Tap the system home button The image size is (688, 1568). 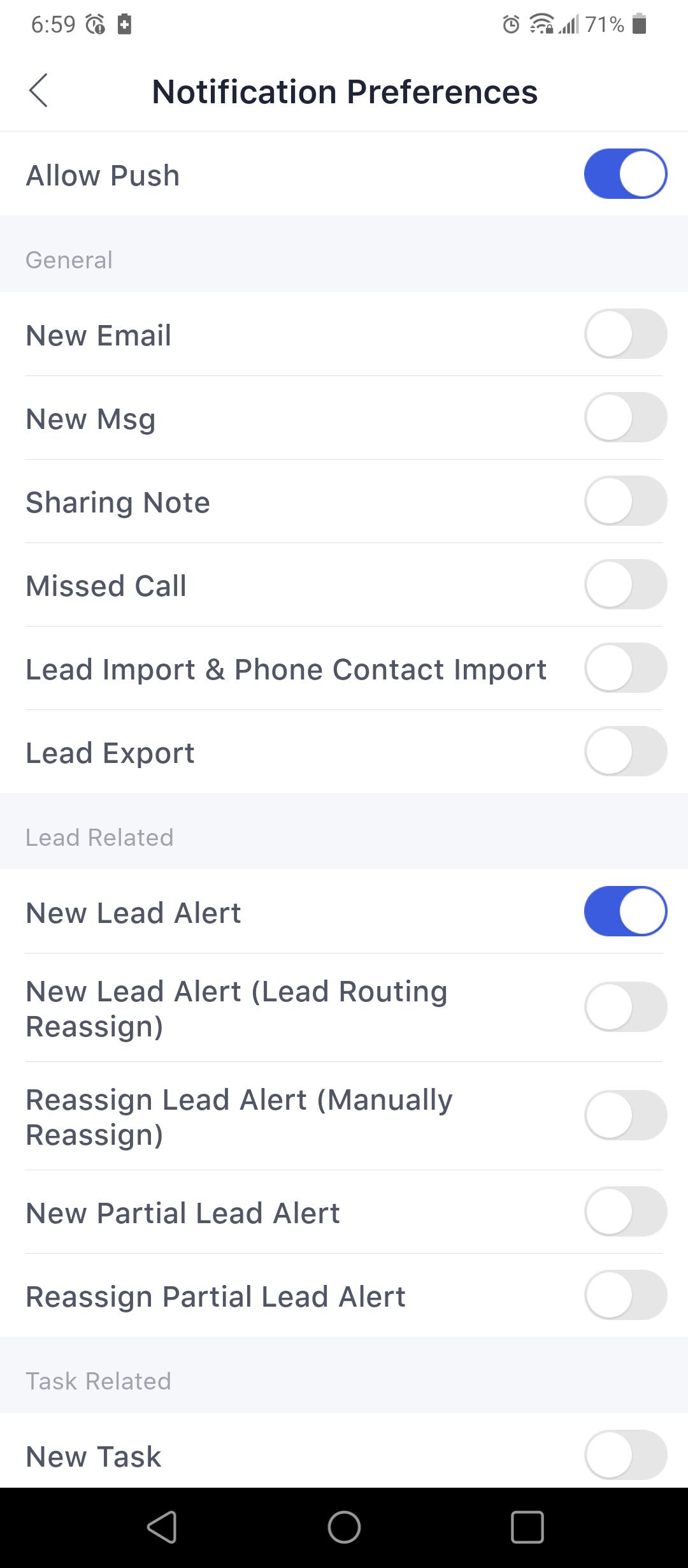344,1527
